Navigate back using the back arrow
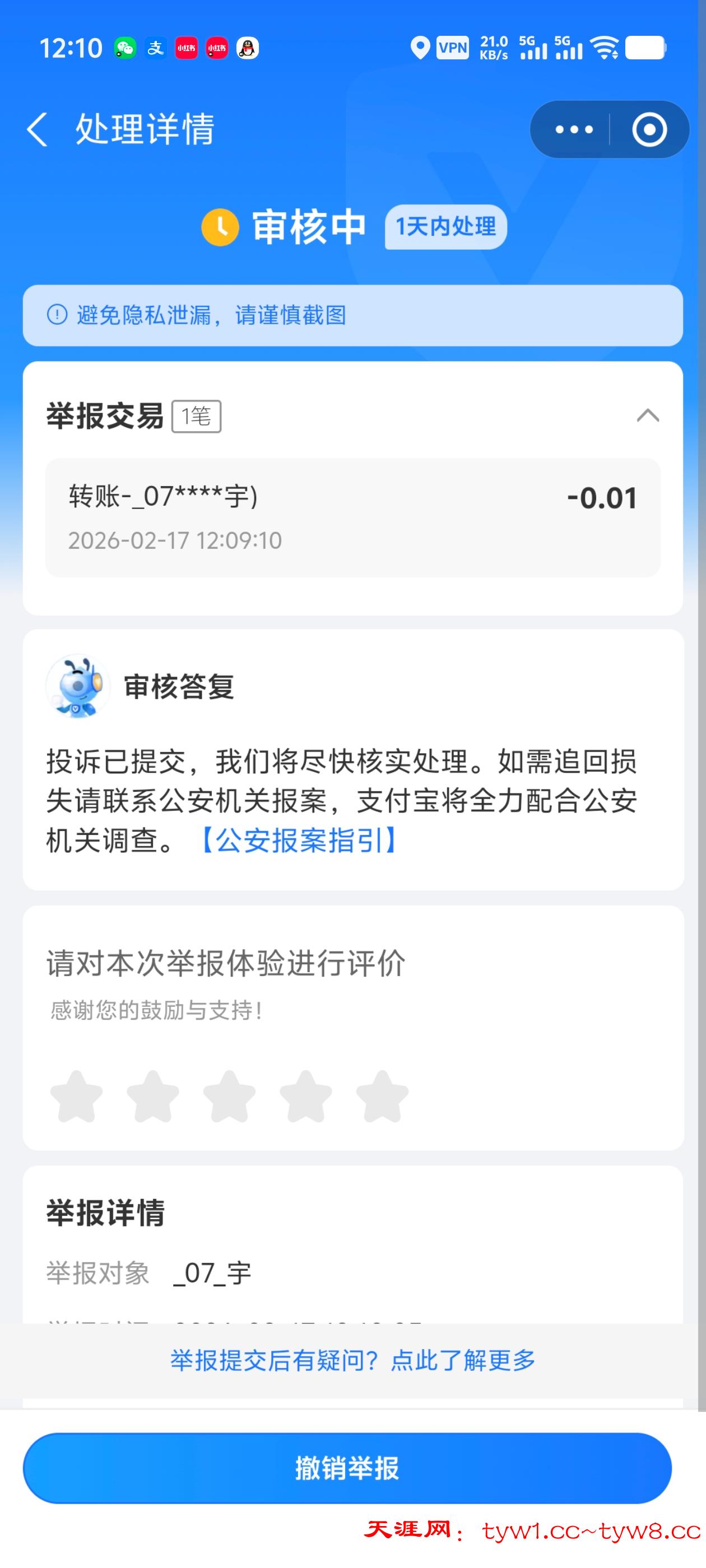This screenshot has height=1568, width=706. click(x=38, y=130)
